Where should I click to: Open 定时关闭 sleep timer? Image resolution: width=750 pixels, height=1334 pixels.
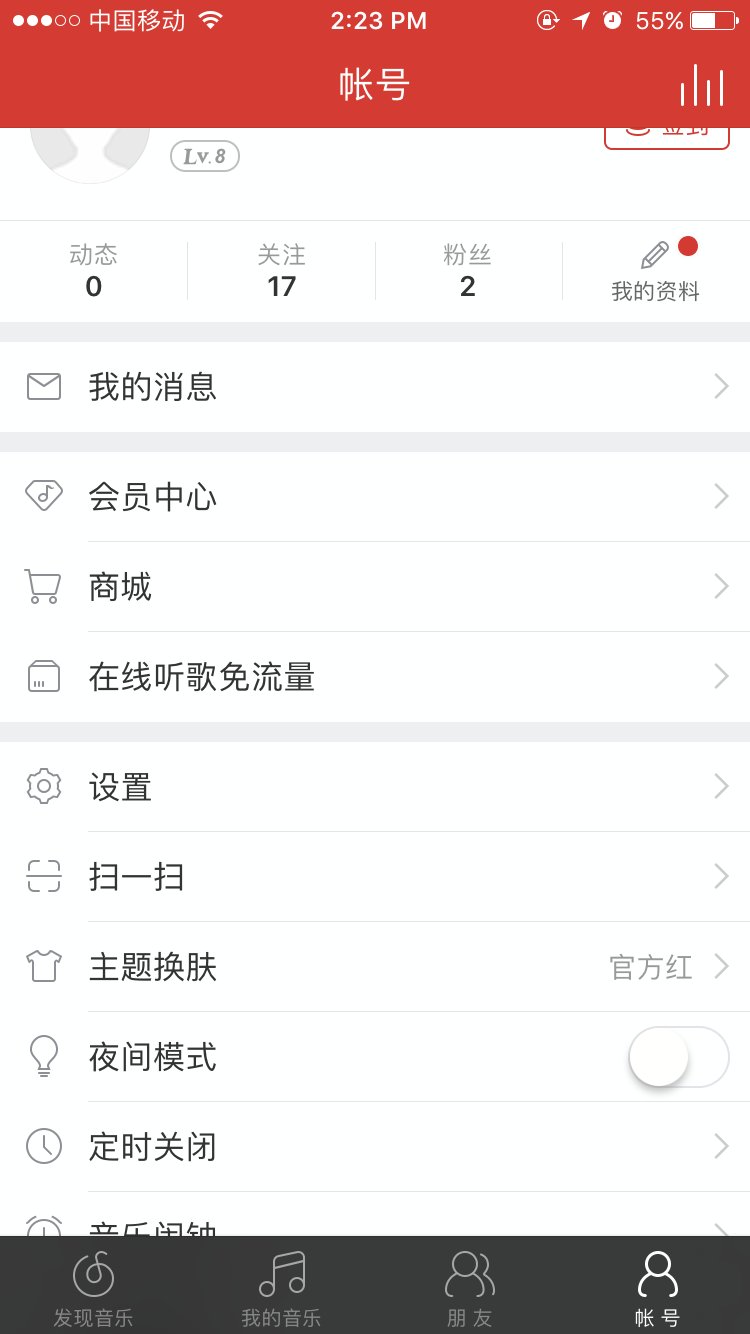click(x=375, y=1147)
